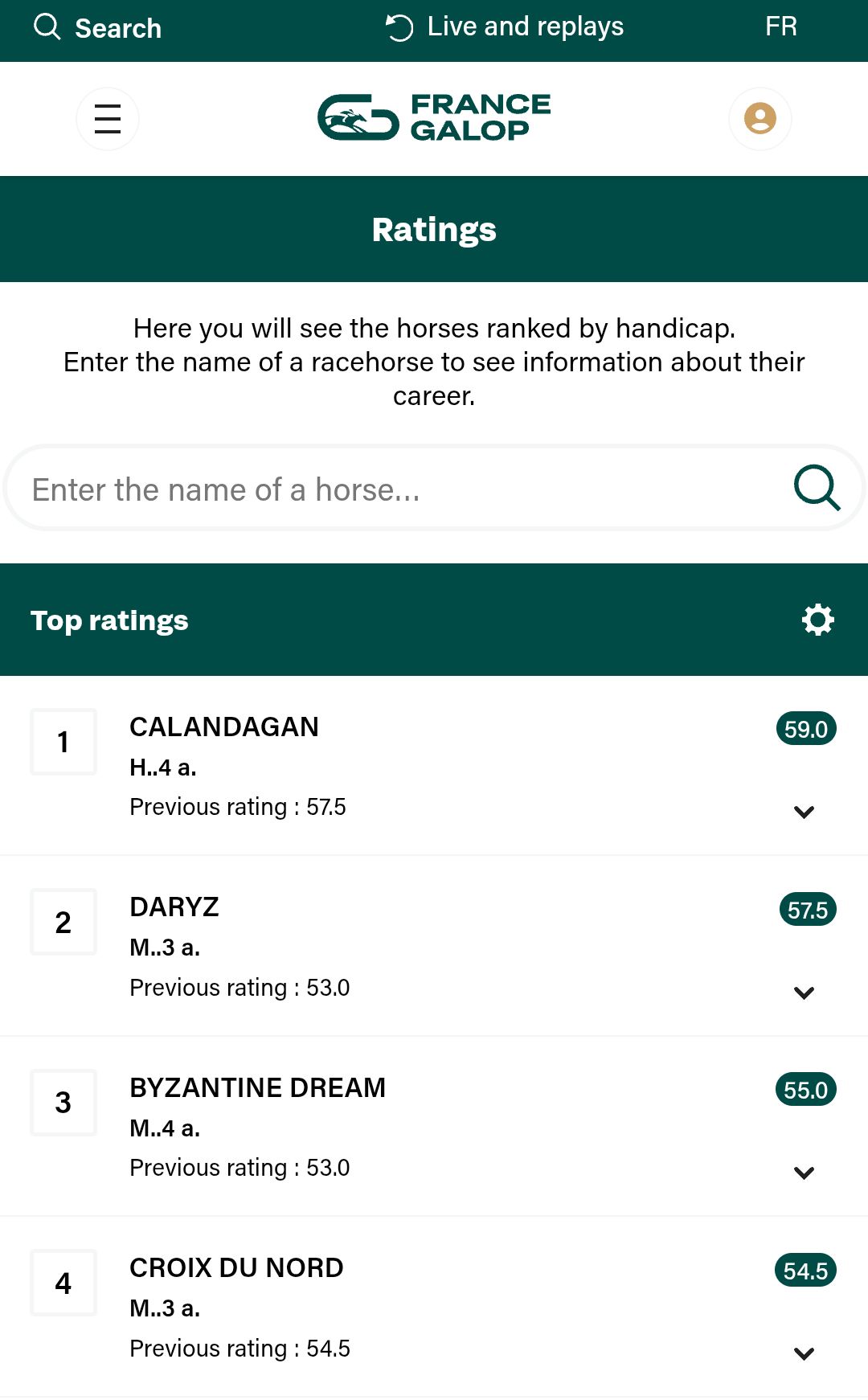The width and height of the screenshot is (868, 1400).
Task: Open the hamburger menu
Action: tap(108, 119)
